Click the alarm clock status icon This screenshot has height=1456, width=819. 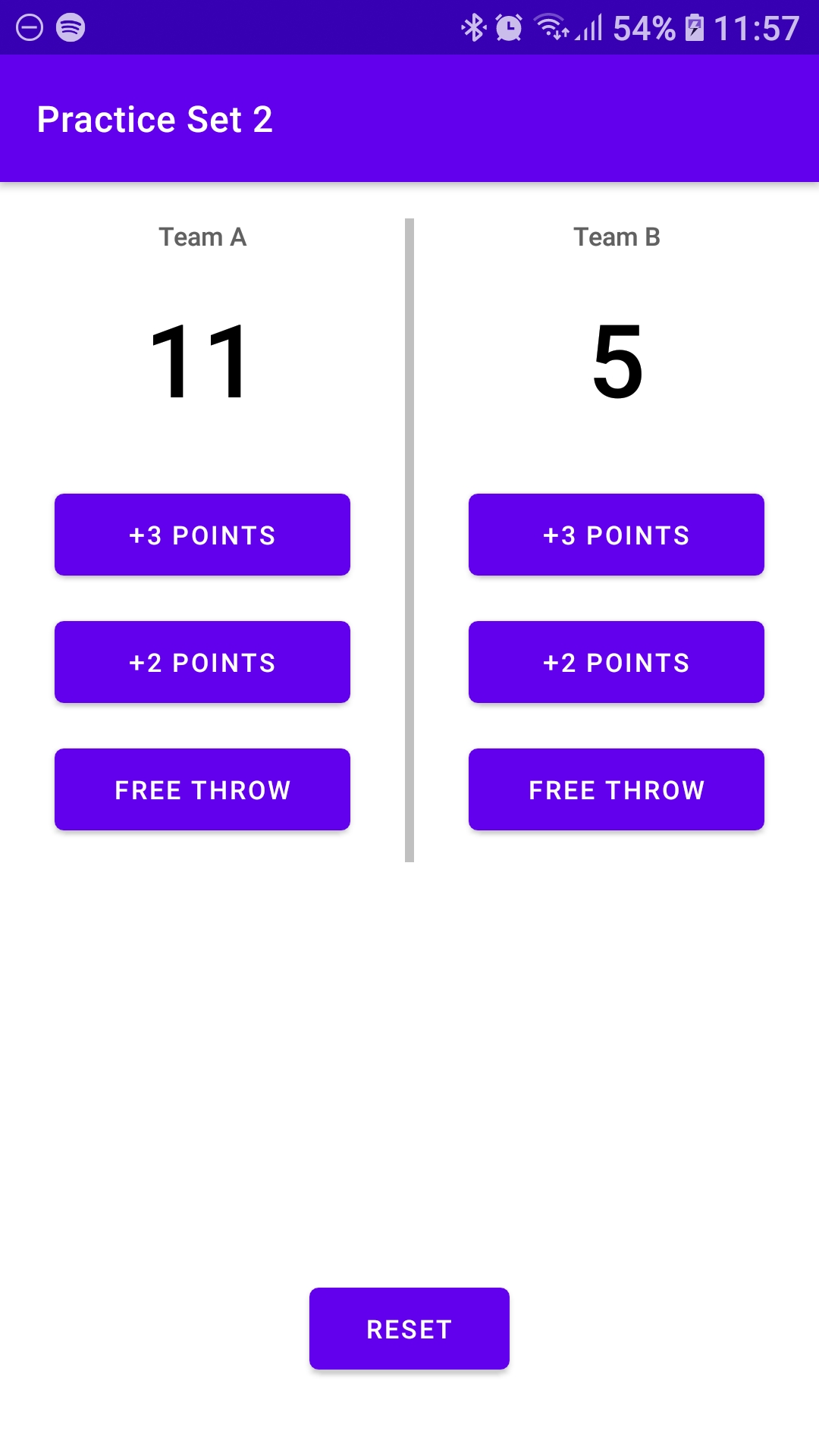tap(510, 27)
